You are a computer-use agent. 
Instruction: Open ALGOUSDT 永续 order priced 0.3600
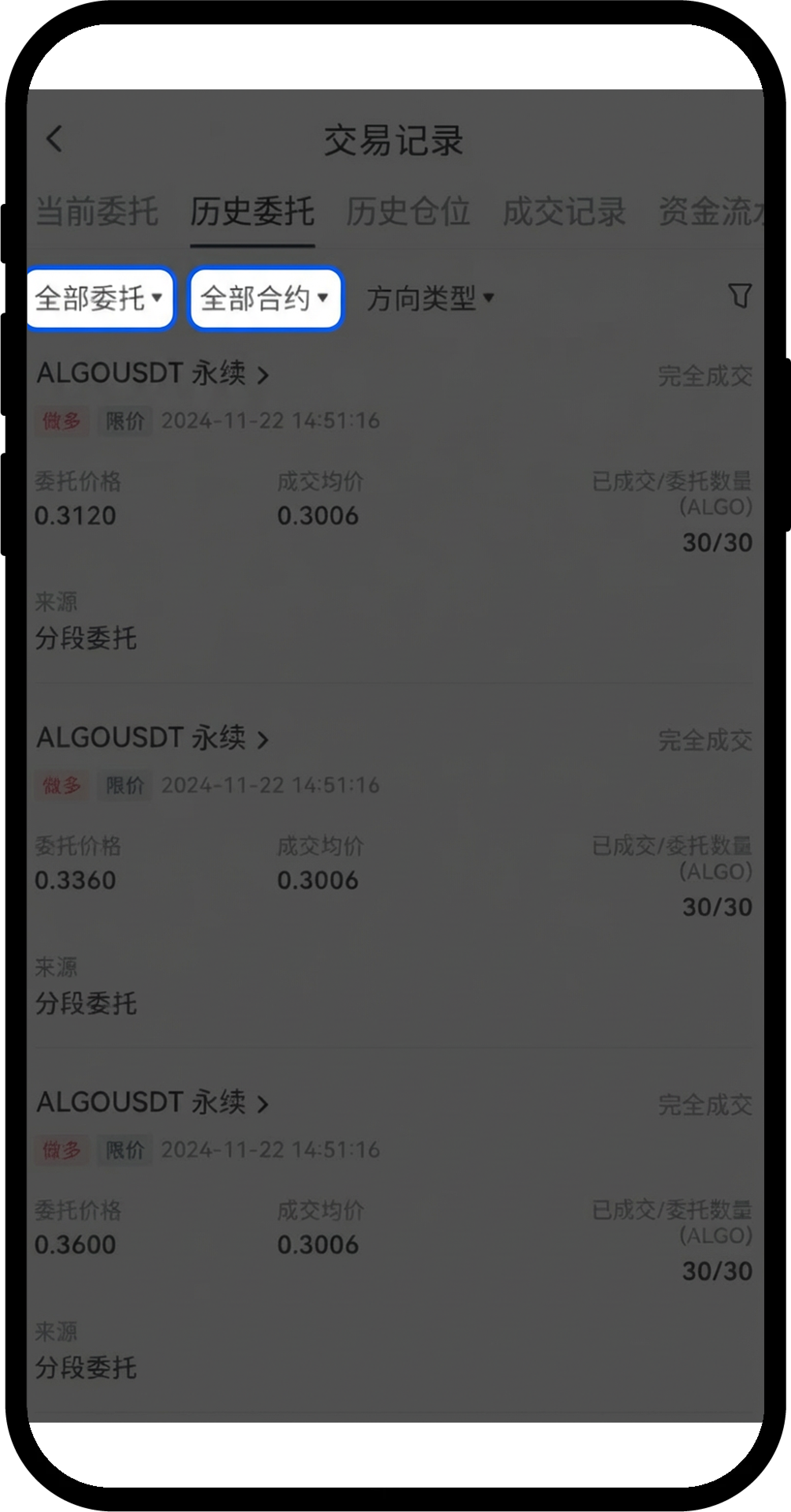153,1103
